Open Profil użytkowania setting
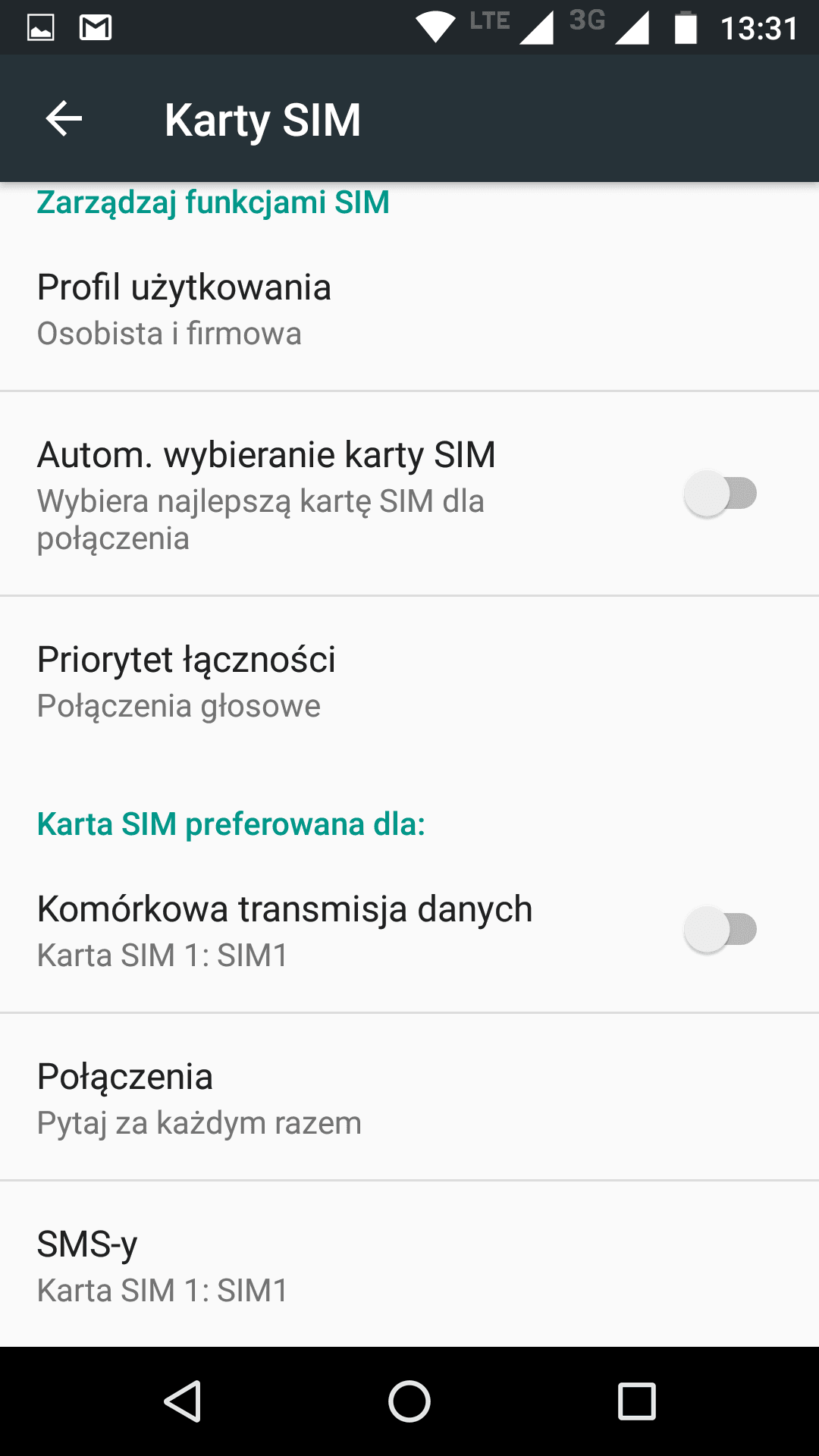Viewport: 819px width, 1456px height. (409, 308)
